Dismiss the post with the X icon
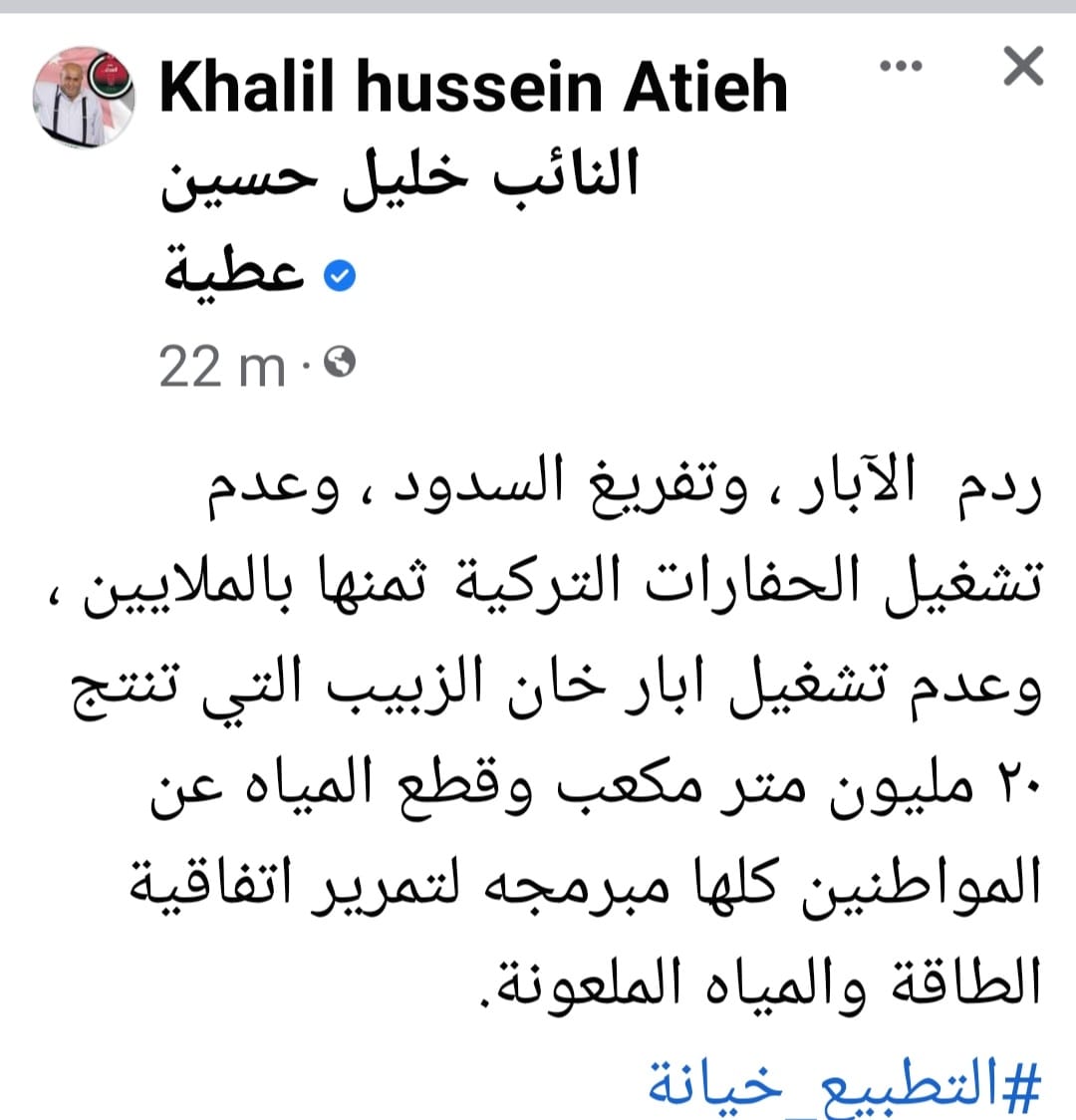The height and width of the screenshot is (1120, 1076). coord(1022,68)
